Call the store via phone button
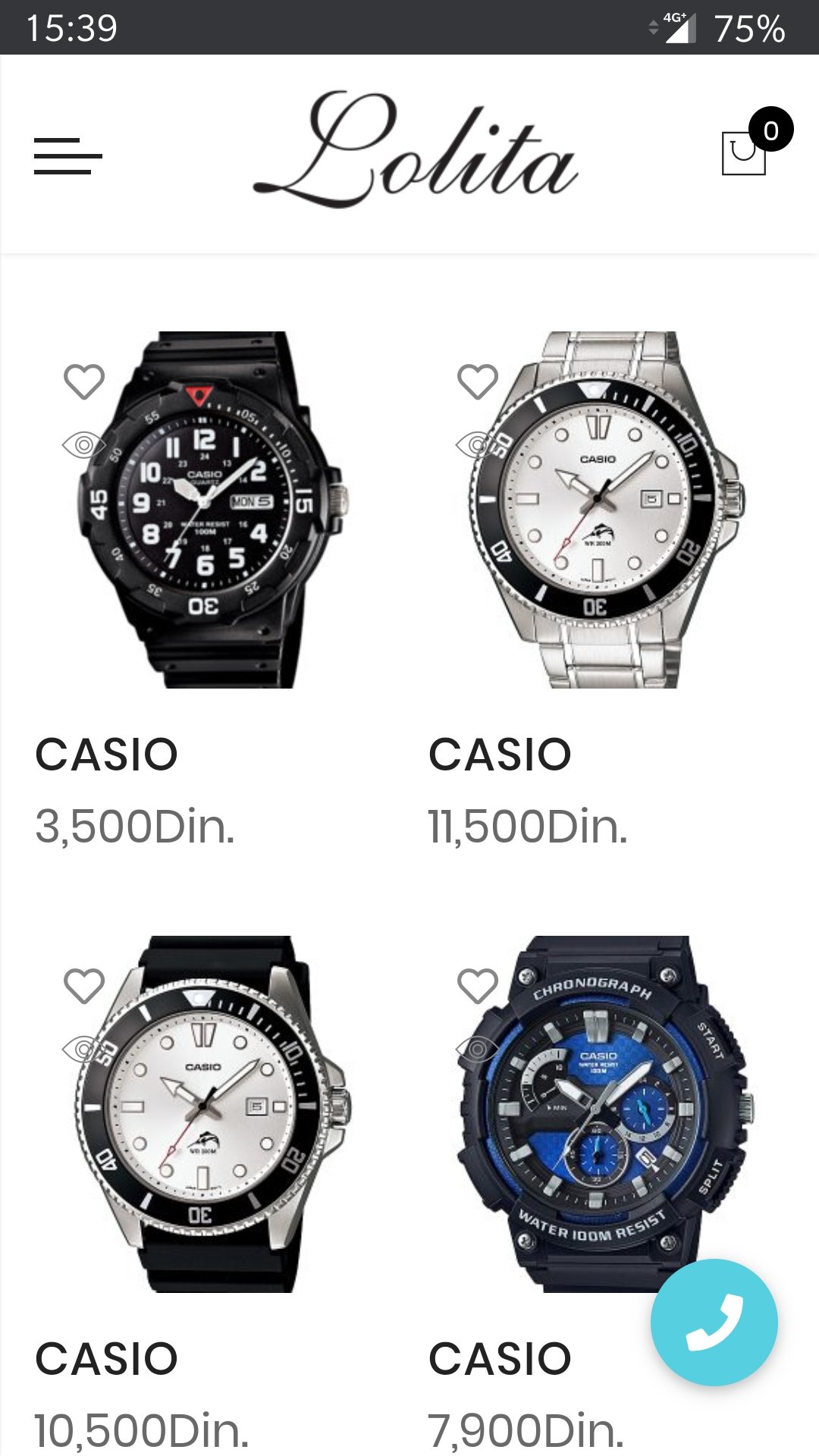The width and height of the screenshot is (819, 1456). pyautogui.click(x=714, y=1323)
